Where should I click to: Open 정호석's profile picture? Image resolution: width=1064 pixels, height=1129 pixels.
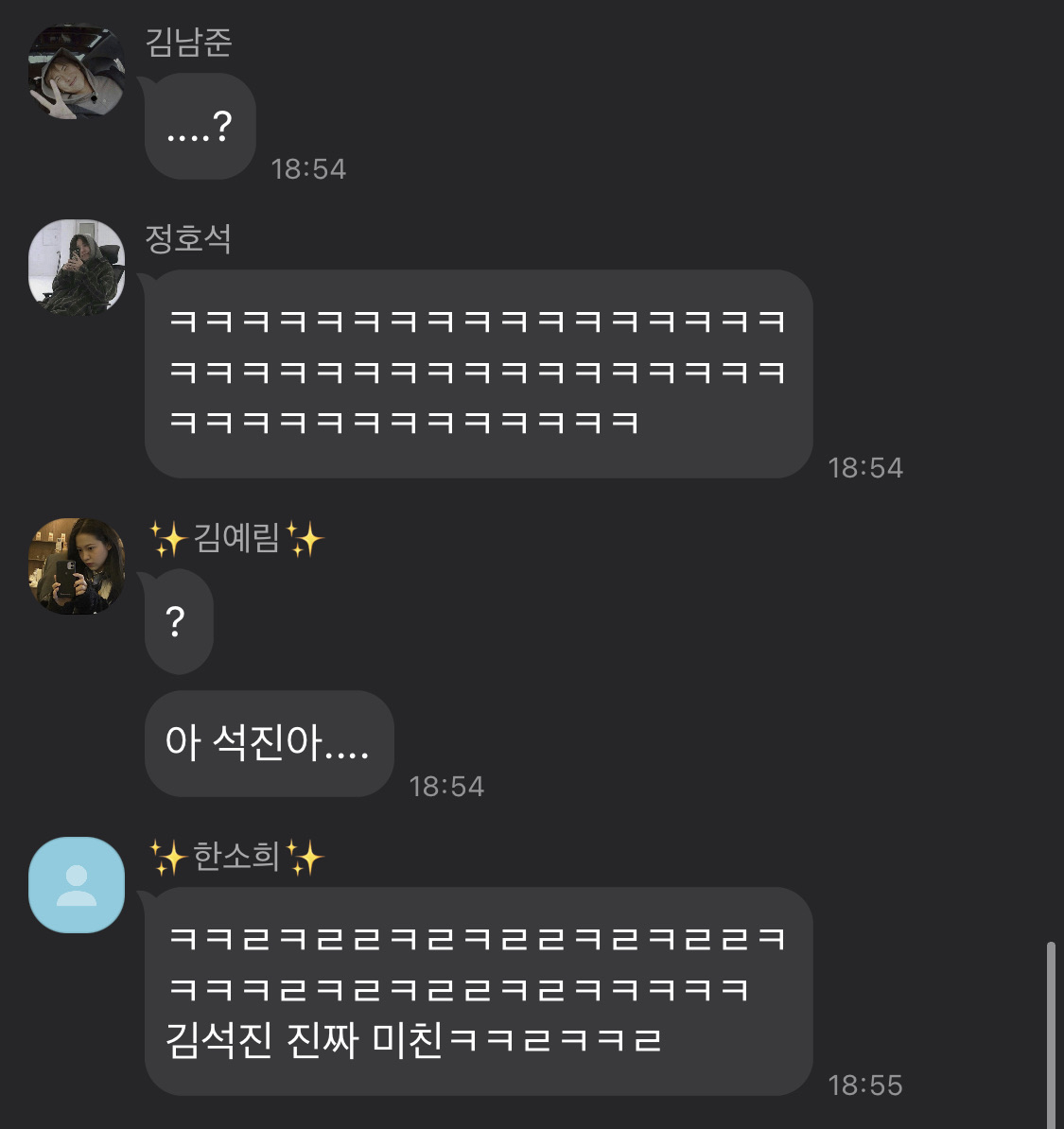pyautogui.click(x=77, y=267)
